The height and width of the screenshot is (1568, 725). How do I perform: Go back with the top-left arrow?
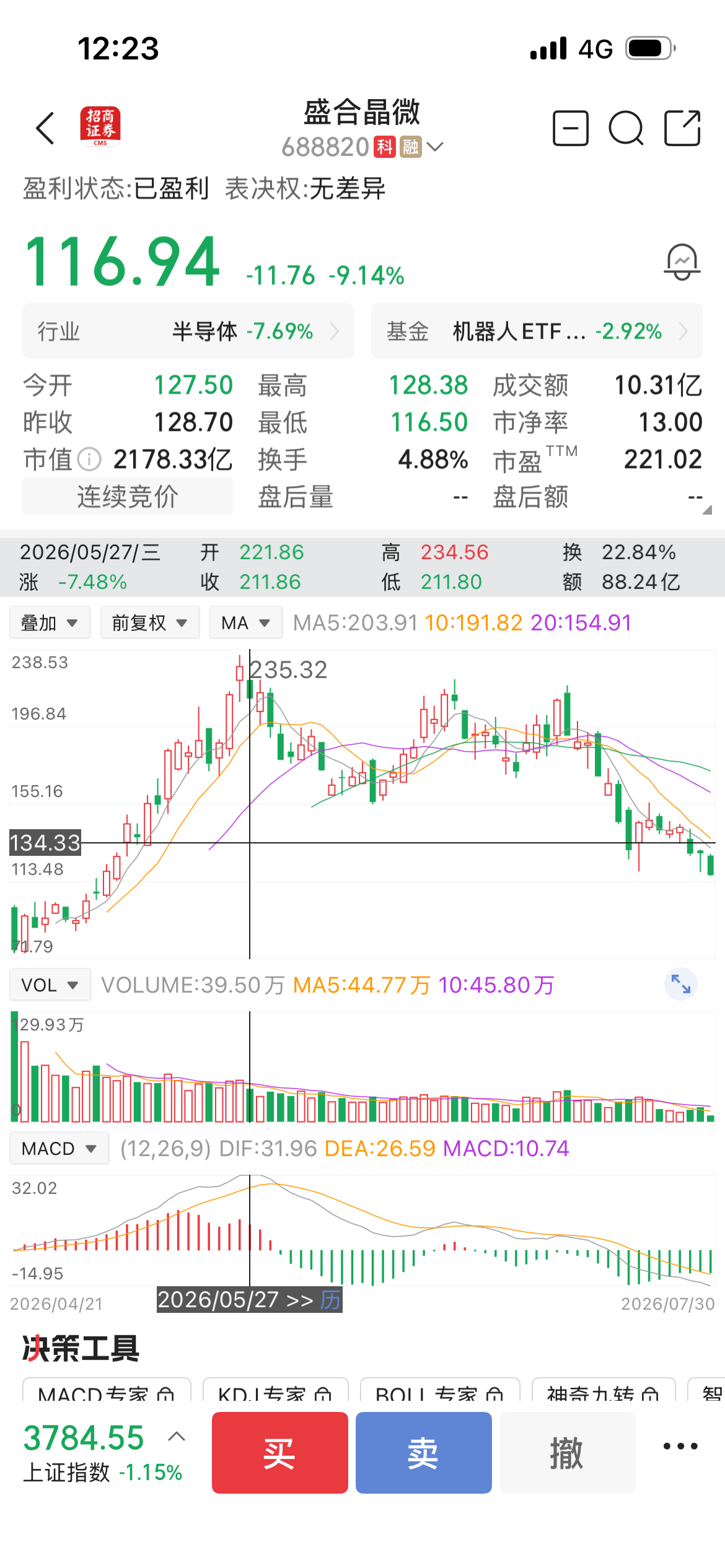pos(45,128)
